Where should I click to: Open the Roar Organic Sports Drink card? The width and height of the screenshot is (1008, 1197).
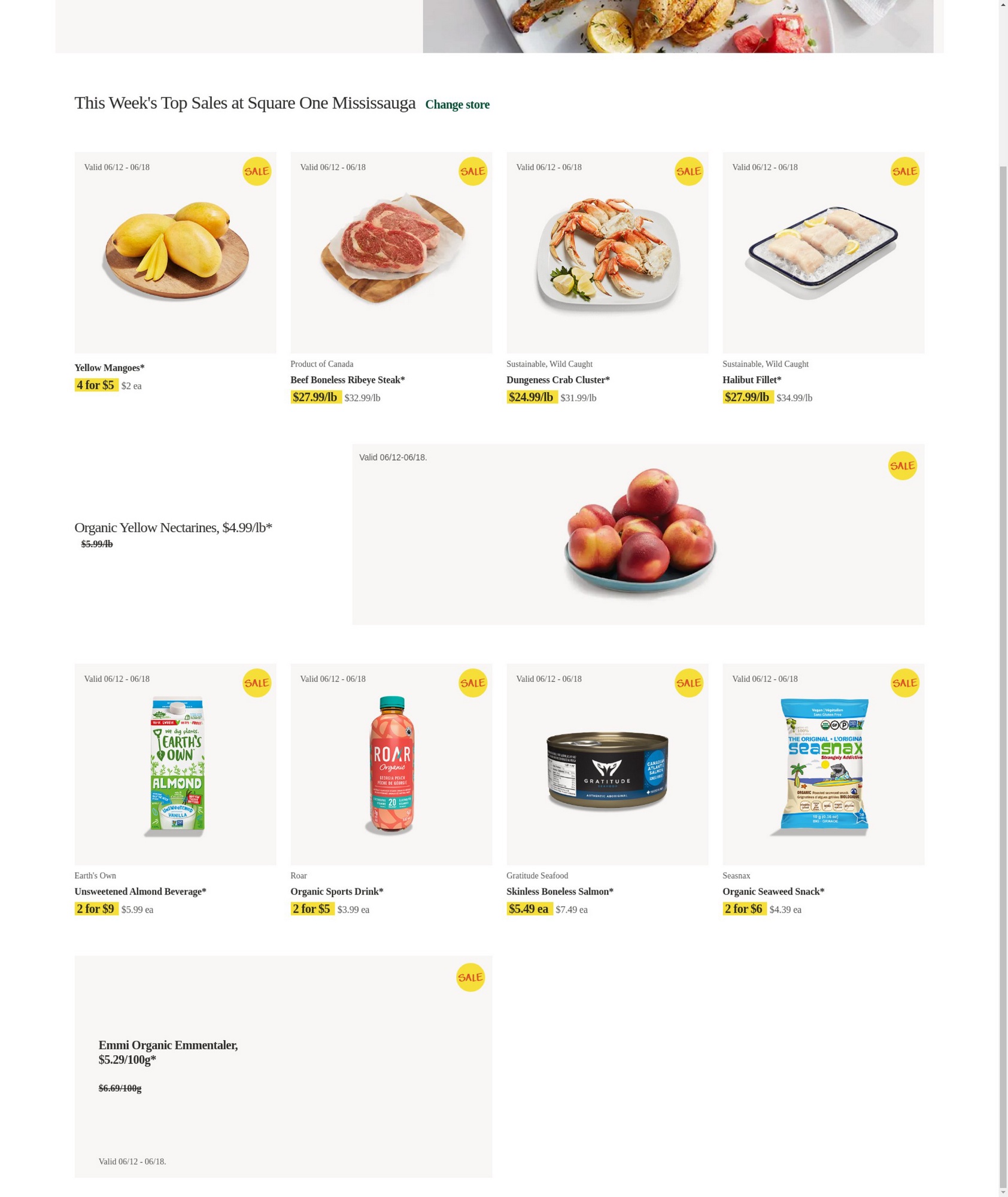[x=391, y=764]
